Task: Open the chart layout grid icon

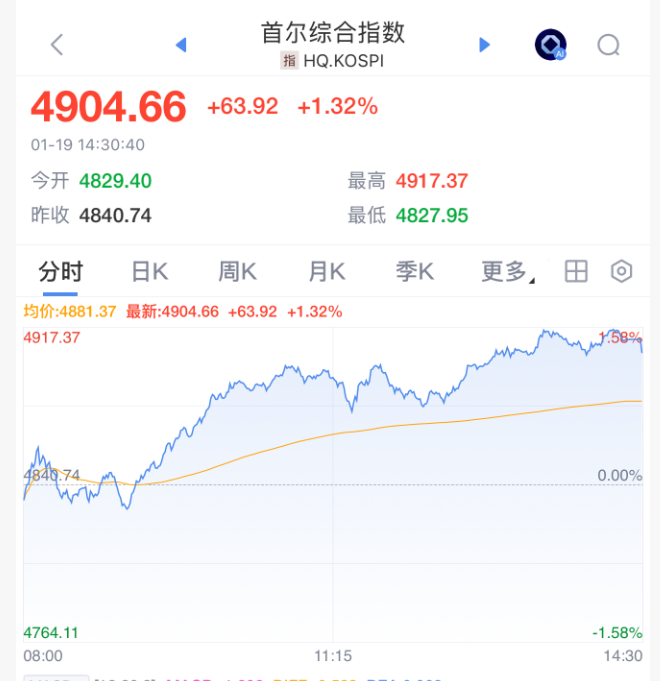Action: tap(575, 271)
